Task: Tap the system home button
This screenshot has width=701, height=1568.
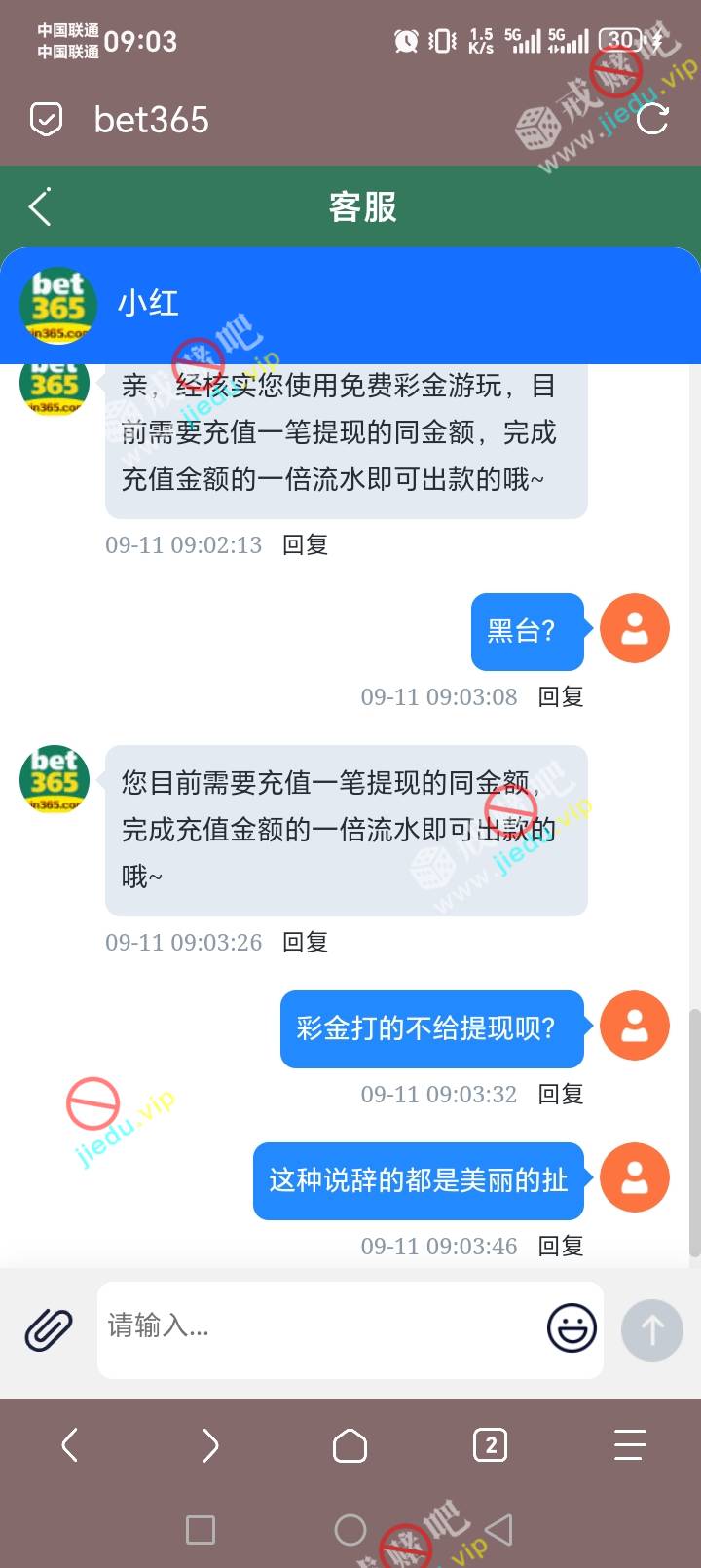Action: [350, 1530]
